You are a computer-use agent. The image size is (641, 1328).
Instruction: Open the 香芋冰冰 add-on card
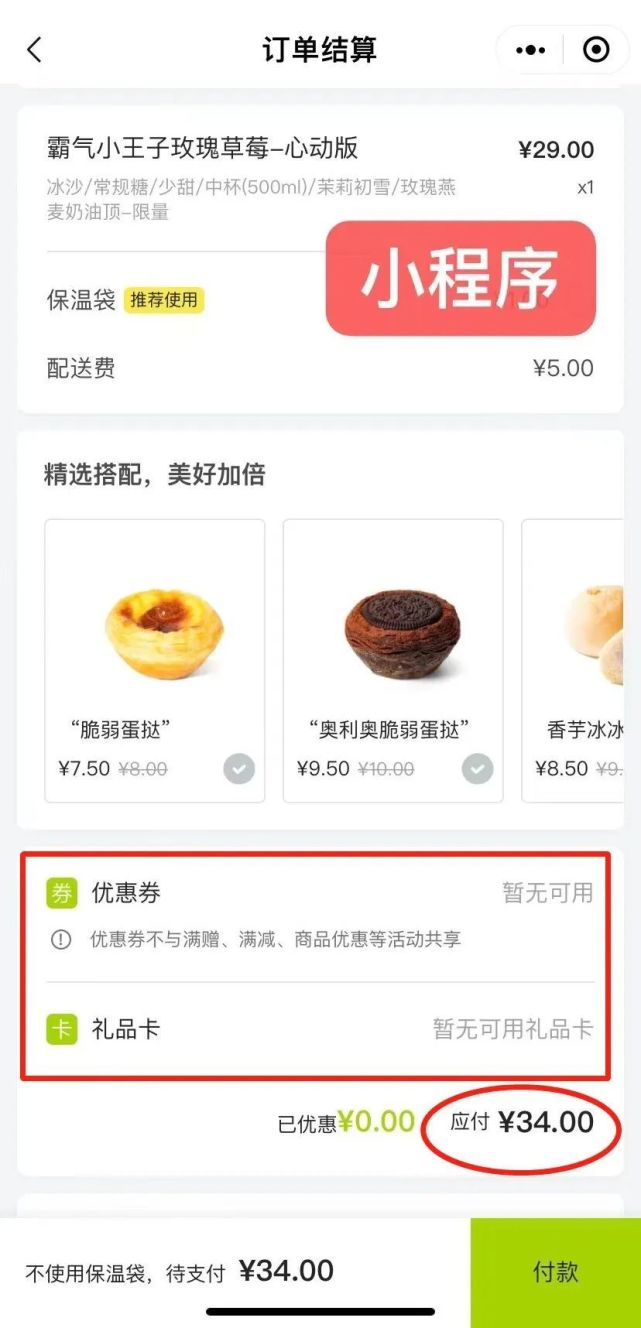tap(580, 660)
